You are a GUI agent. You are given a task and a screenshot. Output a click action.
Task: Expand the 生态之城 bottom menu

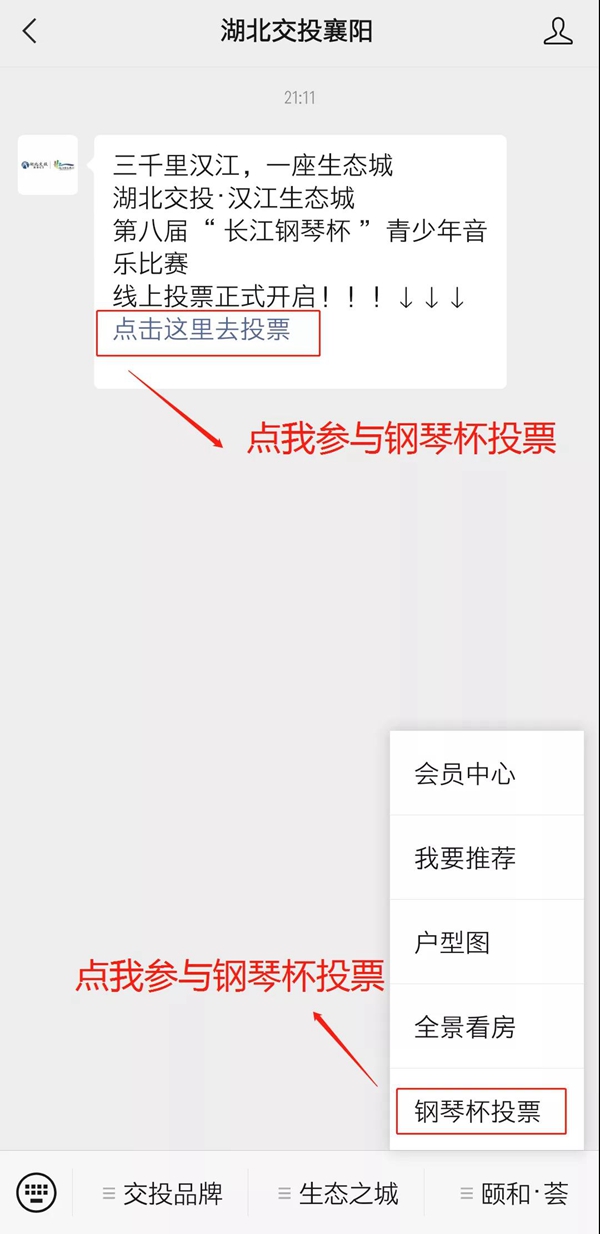(x=338, y=1193)
